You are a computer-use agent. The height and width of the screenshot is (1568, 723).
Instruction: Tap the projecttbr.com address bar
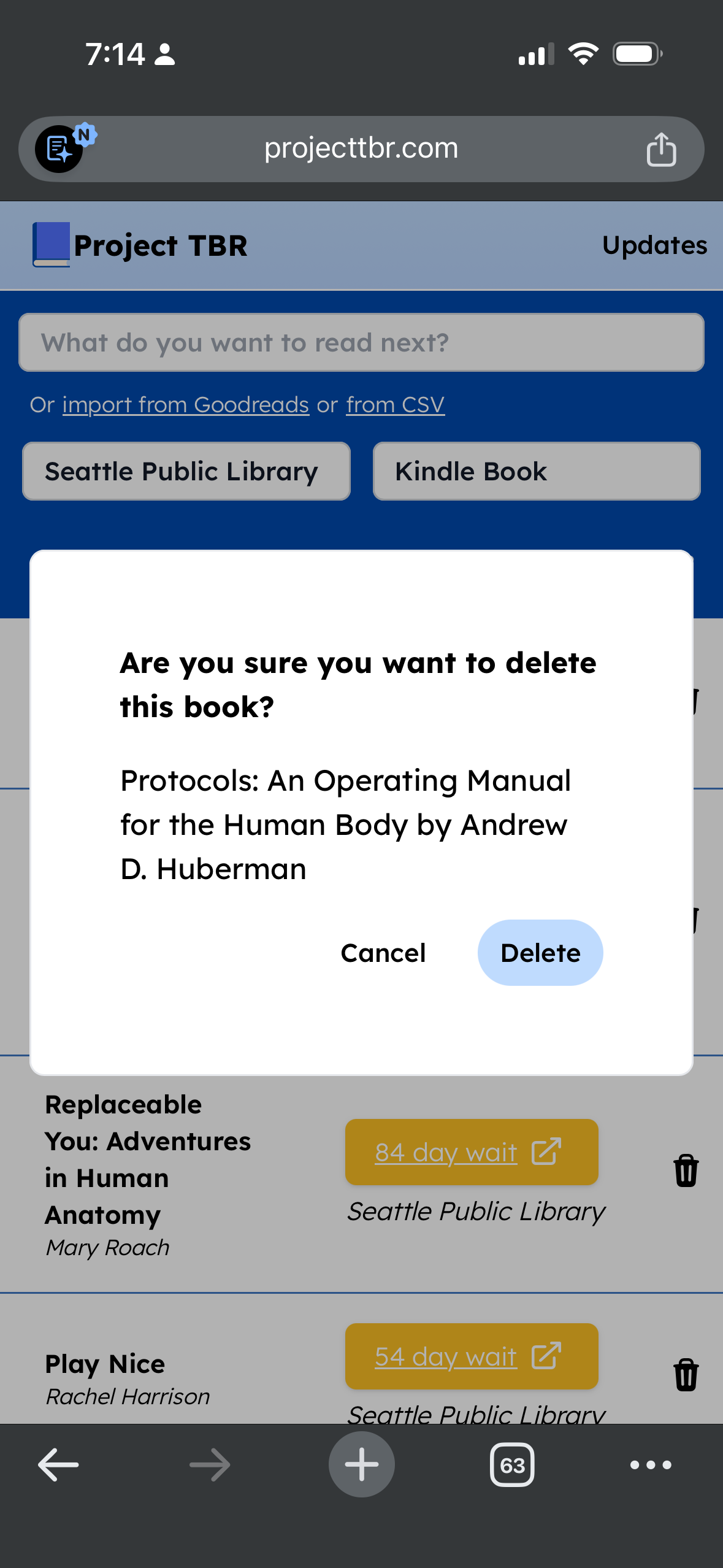click(x=361, y=148)
